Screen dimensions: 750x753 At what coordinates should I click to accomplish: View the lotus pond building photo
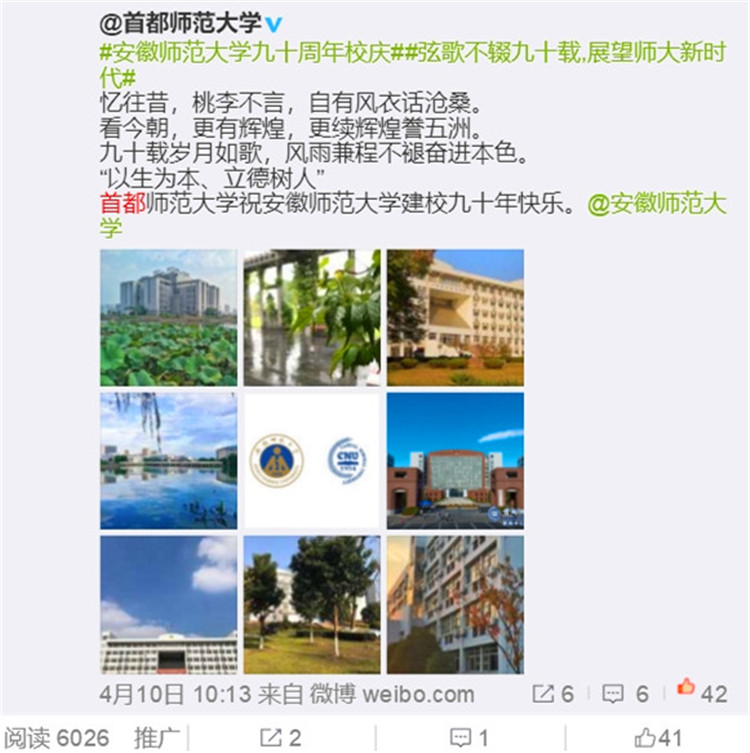pos(168,317)
